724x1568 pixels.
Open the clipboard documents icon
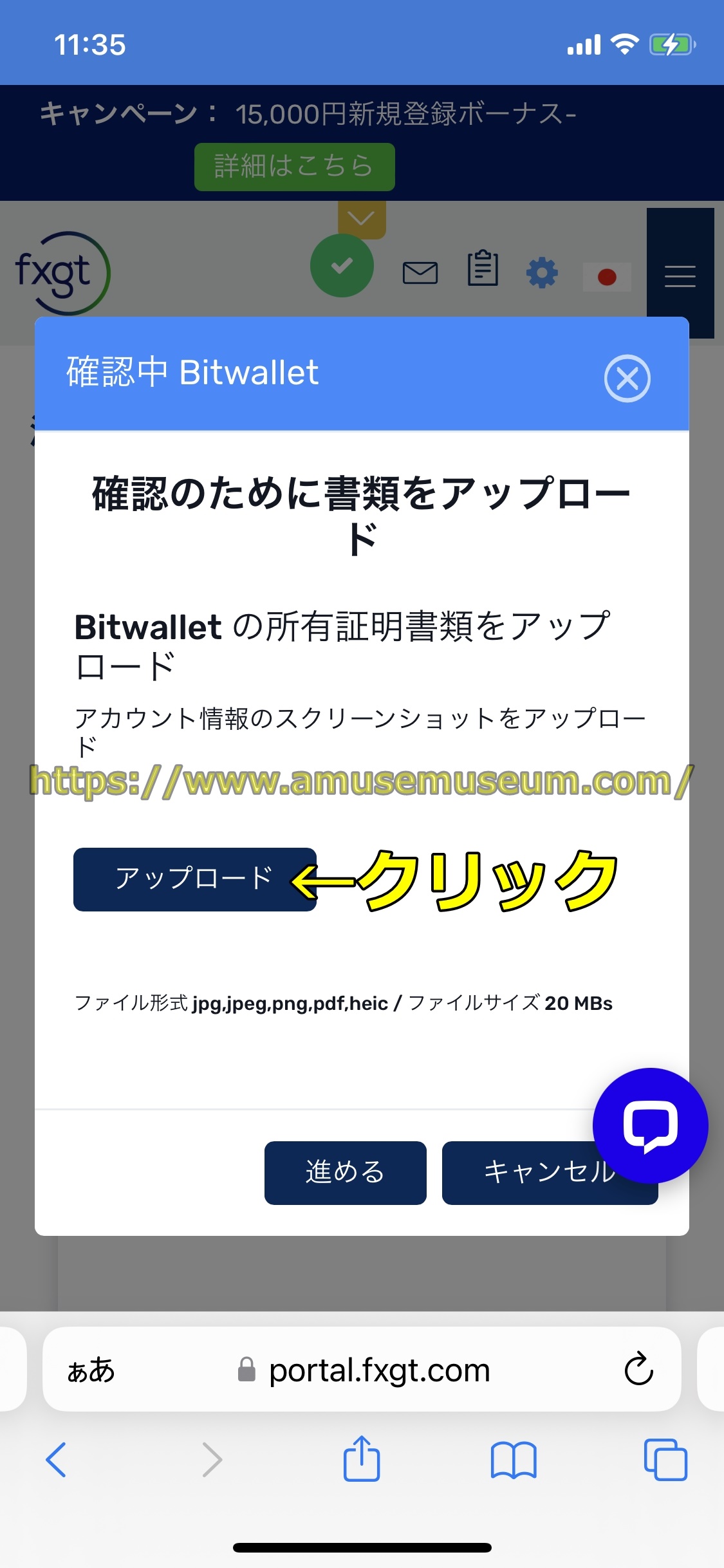[x=482, y=268]
